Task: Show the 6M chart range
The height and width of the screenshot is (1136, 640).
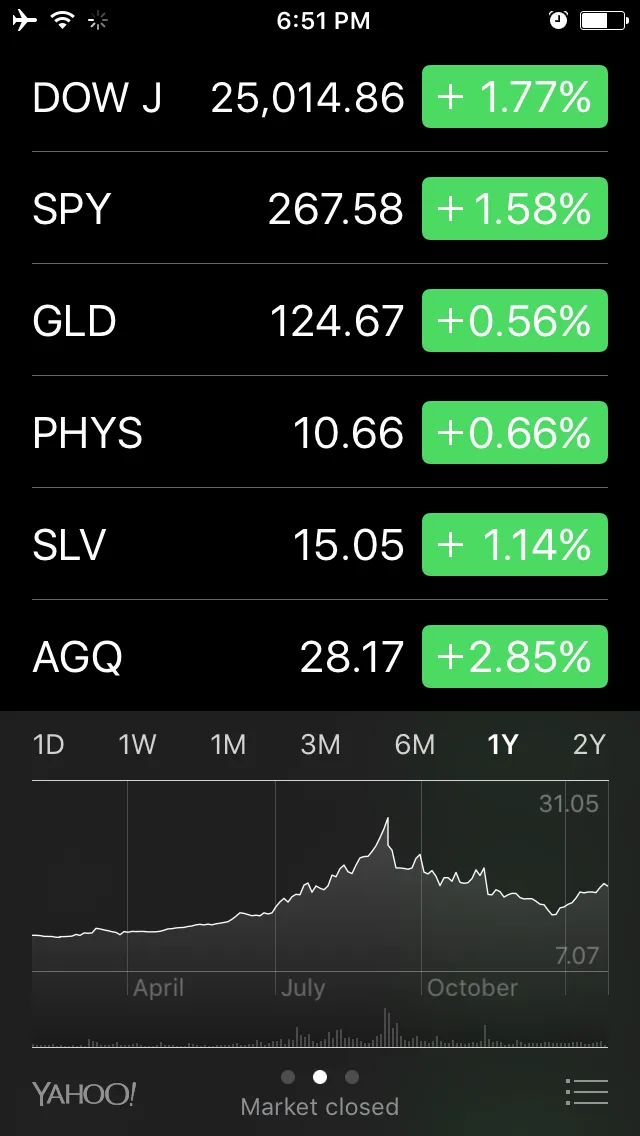Action: 414,745
